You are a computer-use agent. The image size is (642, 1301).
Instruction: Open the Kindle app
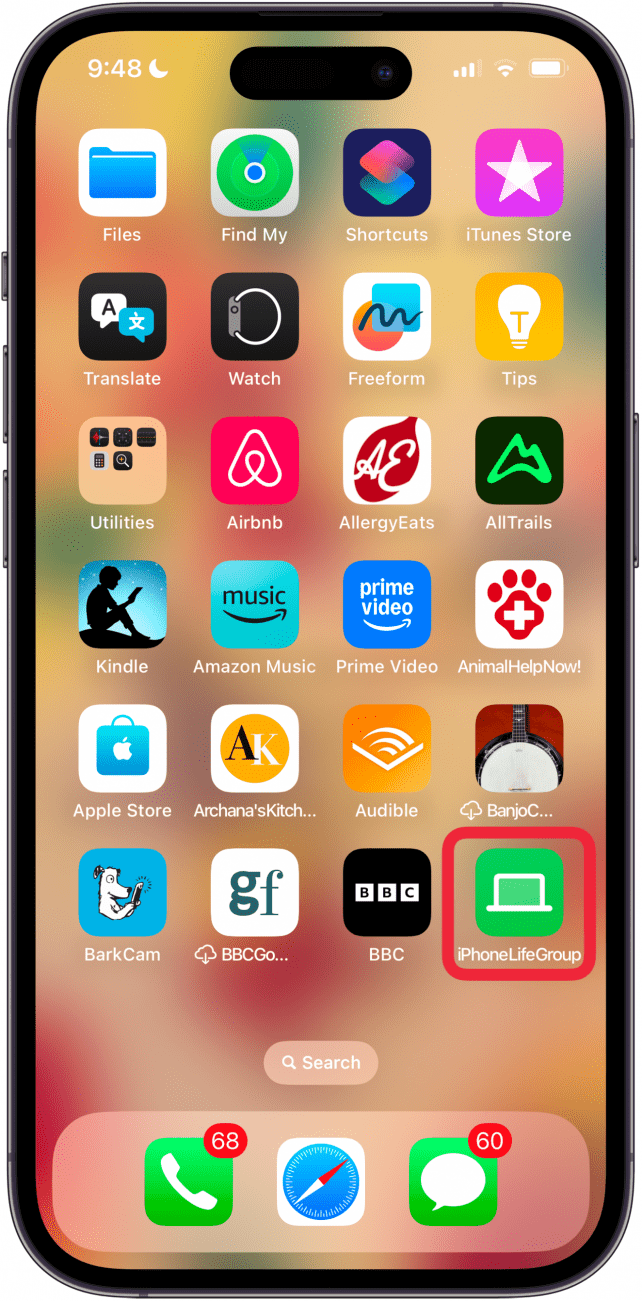pyautogui.click(x=122, y=605)
